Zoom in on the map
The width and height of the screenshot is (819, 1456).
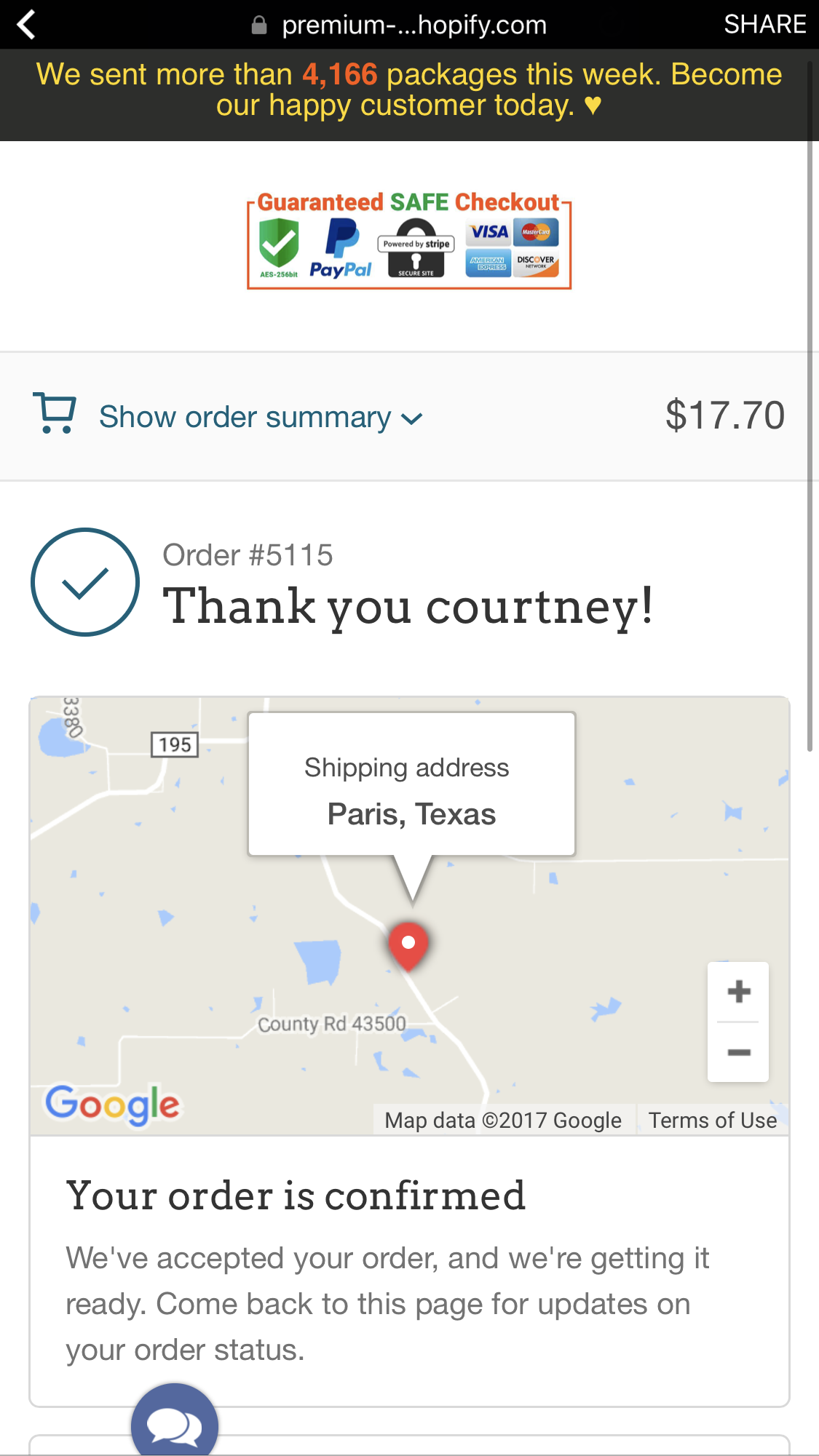(738, 992)
